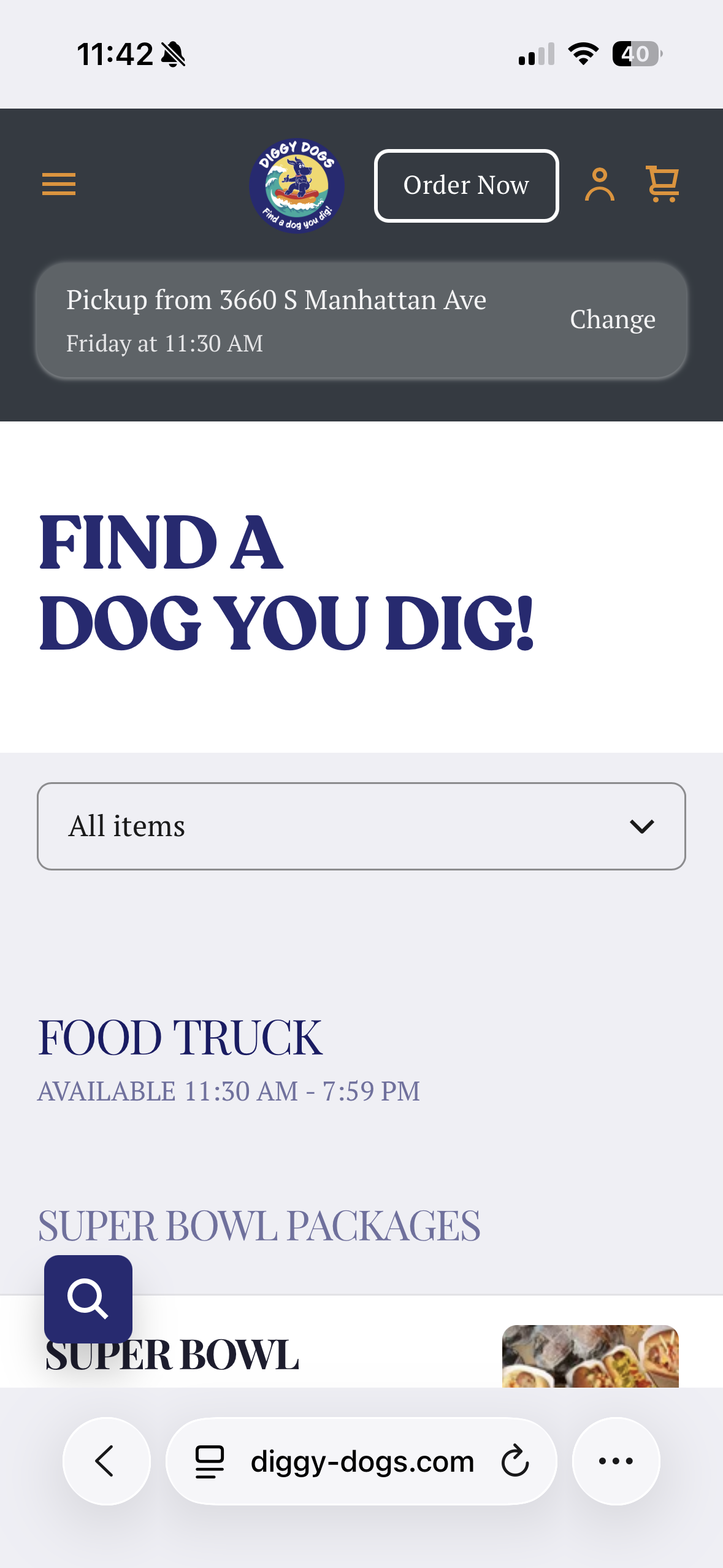
Task: Reload the diggy-dogs.com page
Action: 515,1461
